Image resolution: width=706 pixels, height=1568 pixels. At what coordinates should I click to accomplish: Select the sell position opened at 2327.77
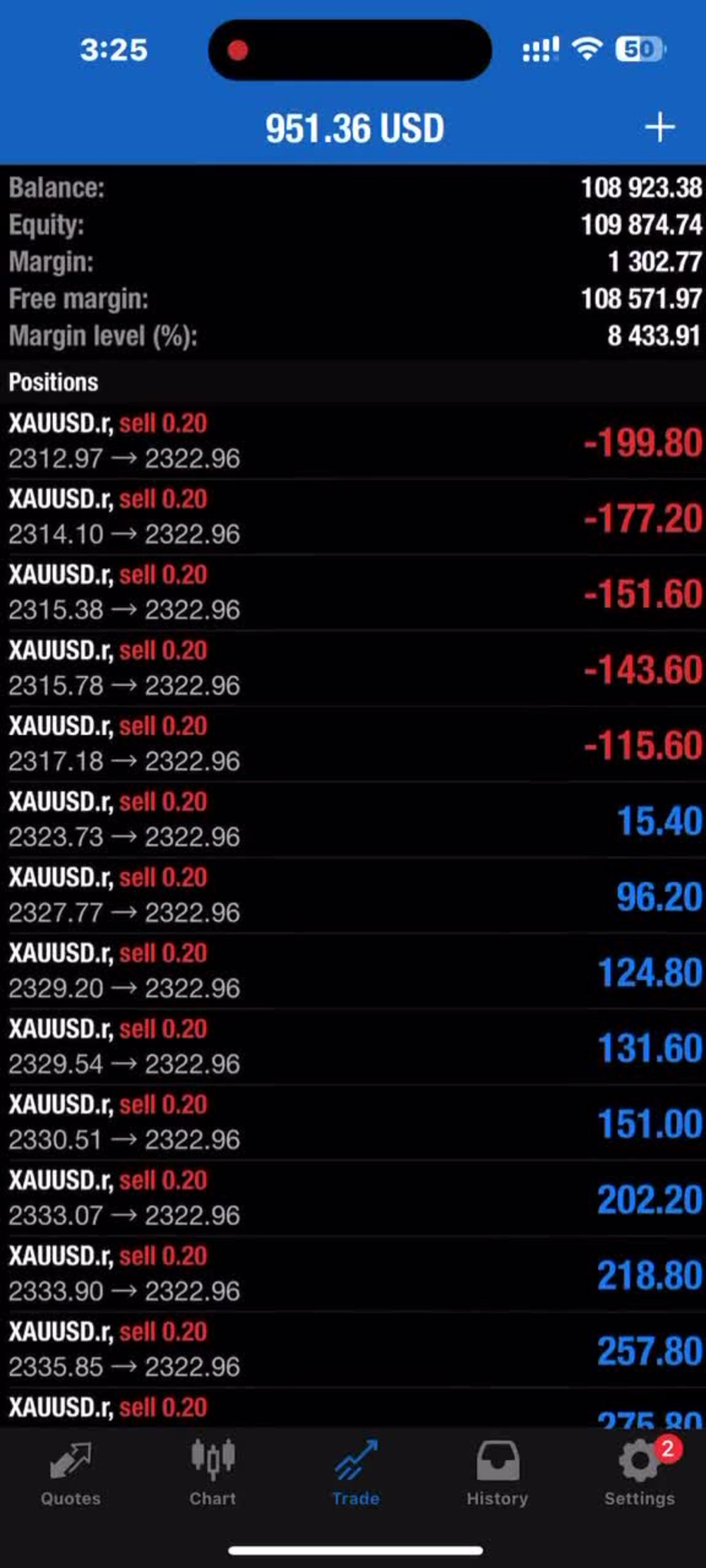(x=353, y=895)
